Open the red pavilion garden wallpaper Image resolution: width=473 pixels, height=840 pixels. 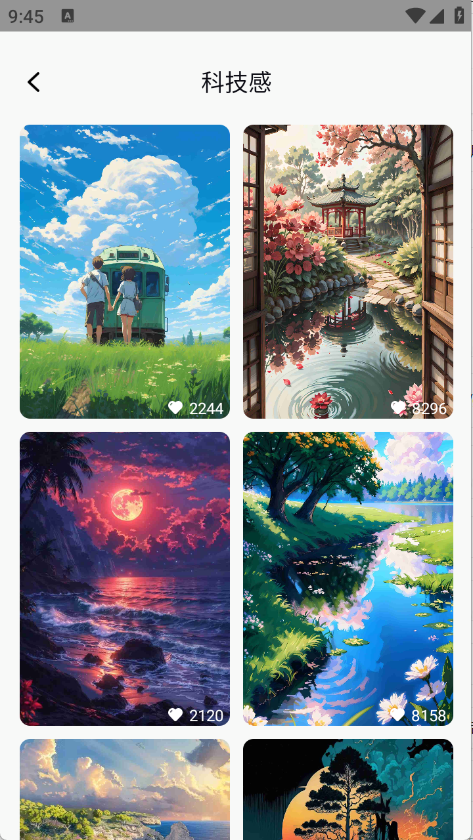click(x=348, y=272)
